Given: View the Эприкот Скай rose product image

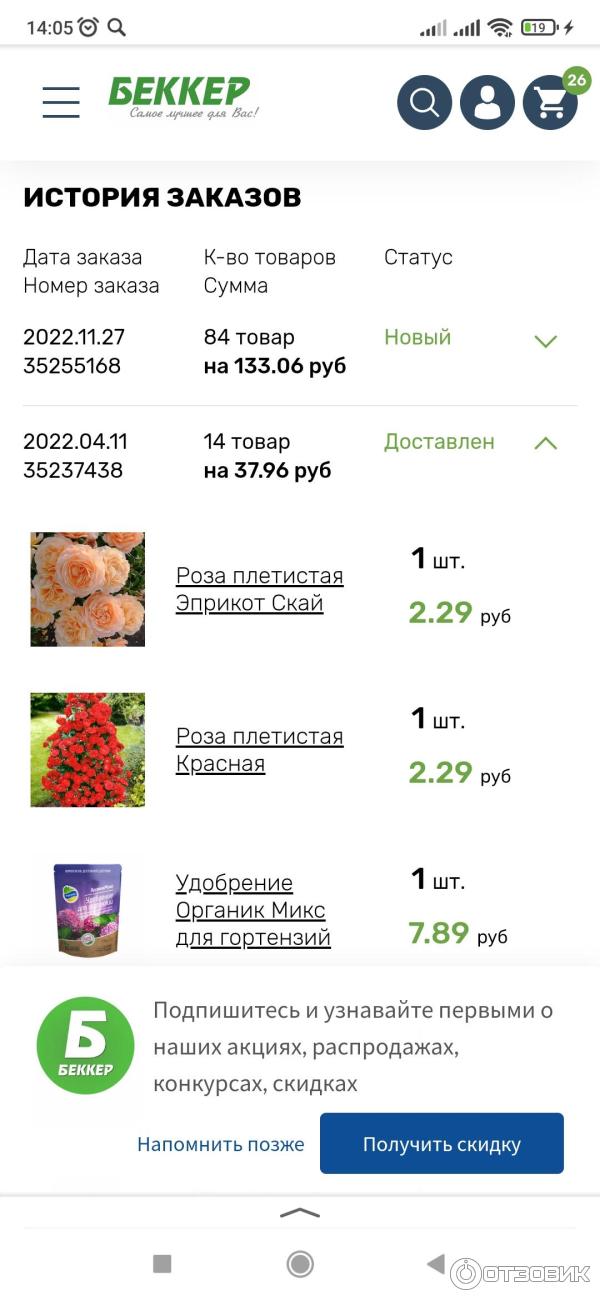Looking at the screenshot, I should point(88,589).
